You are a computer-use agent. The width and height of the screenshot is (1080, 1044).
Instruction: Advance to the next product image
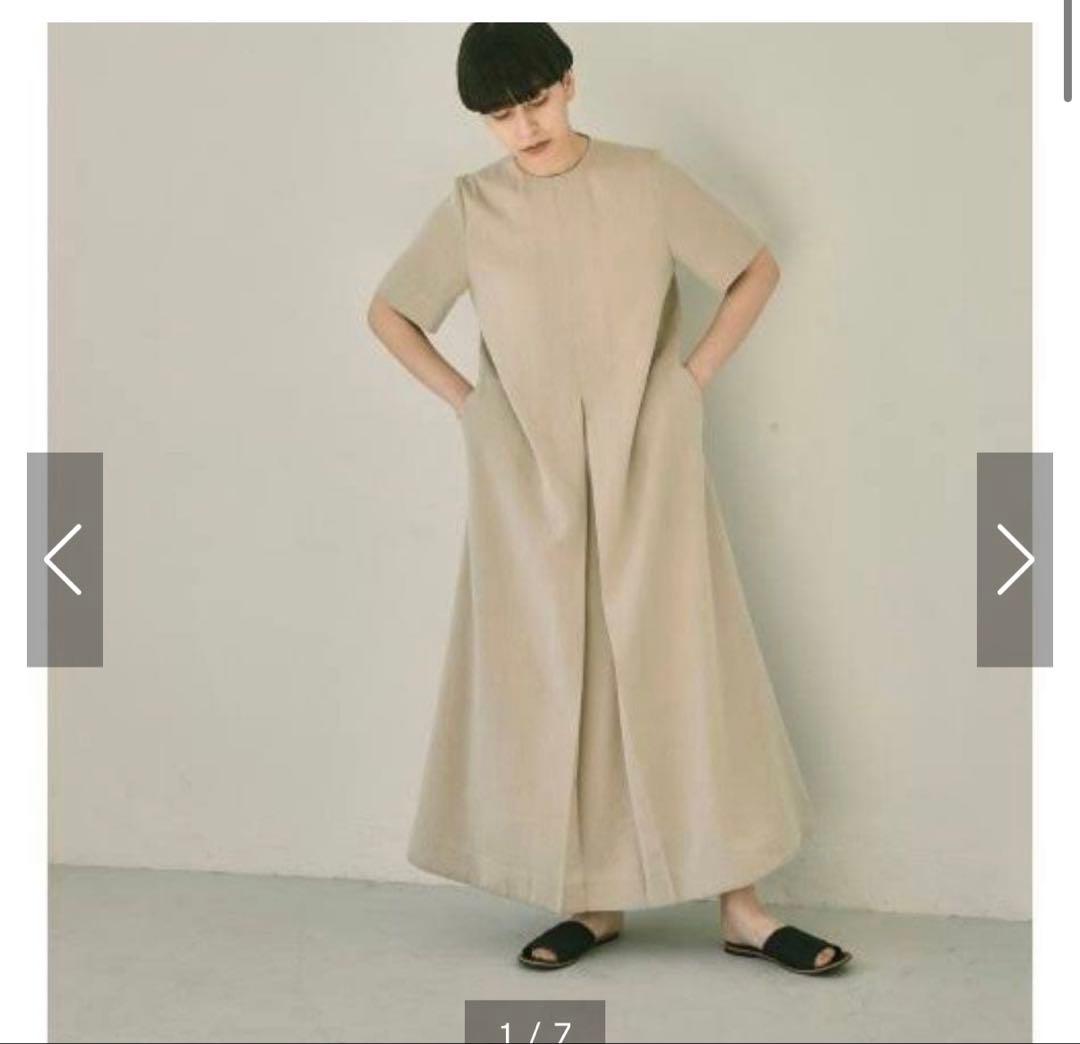point(1015,559)
